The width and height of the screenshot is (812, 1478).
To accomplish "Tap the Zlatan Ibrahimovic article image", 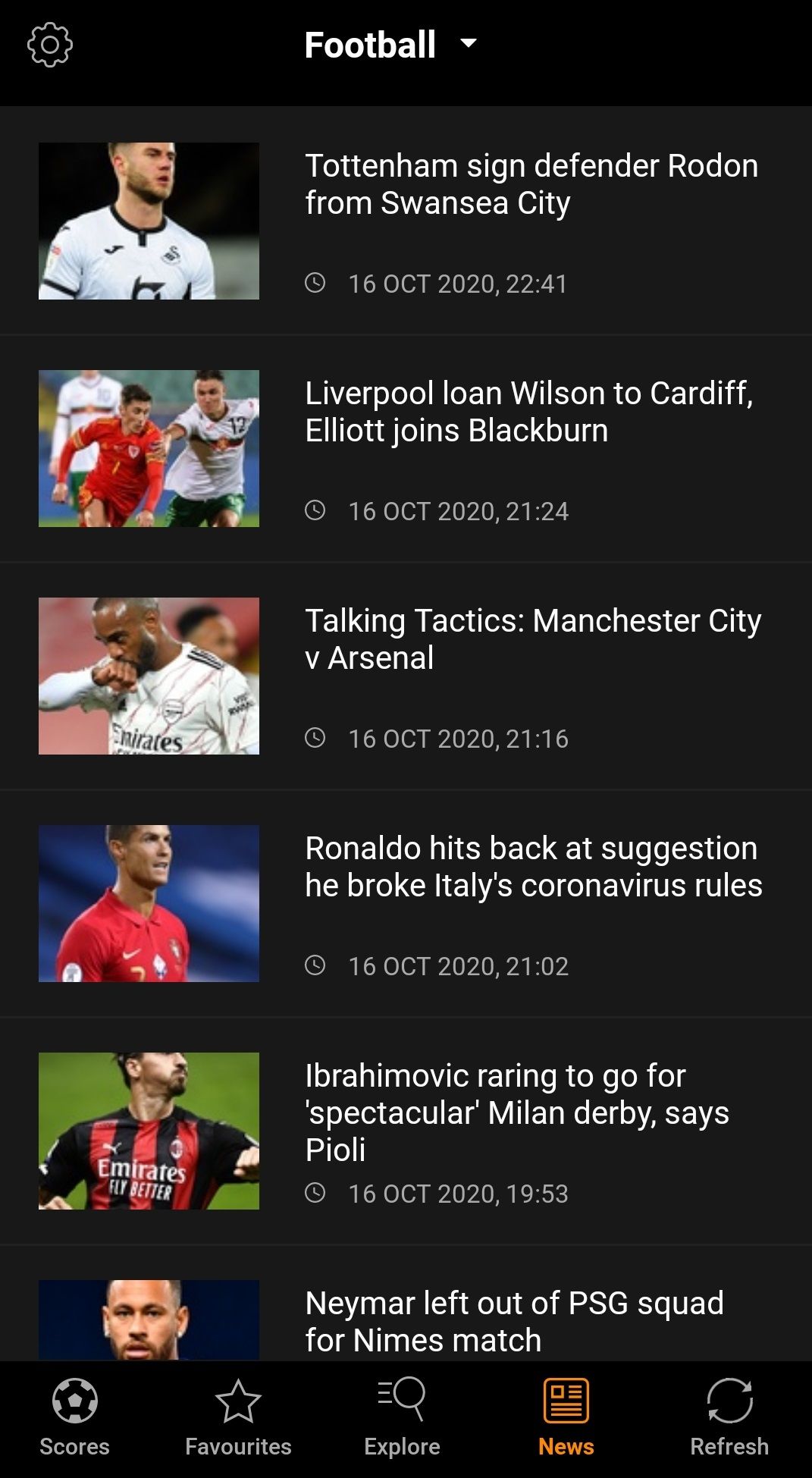I will pyautogui.click(x=149, y=1130).
